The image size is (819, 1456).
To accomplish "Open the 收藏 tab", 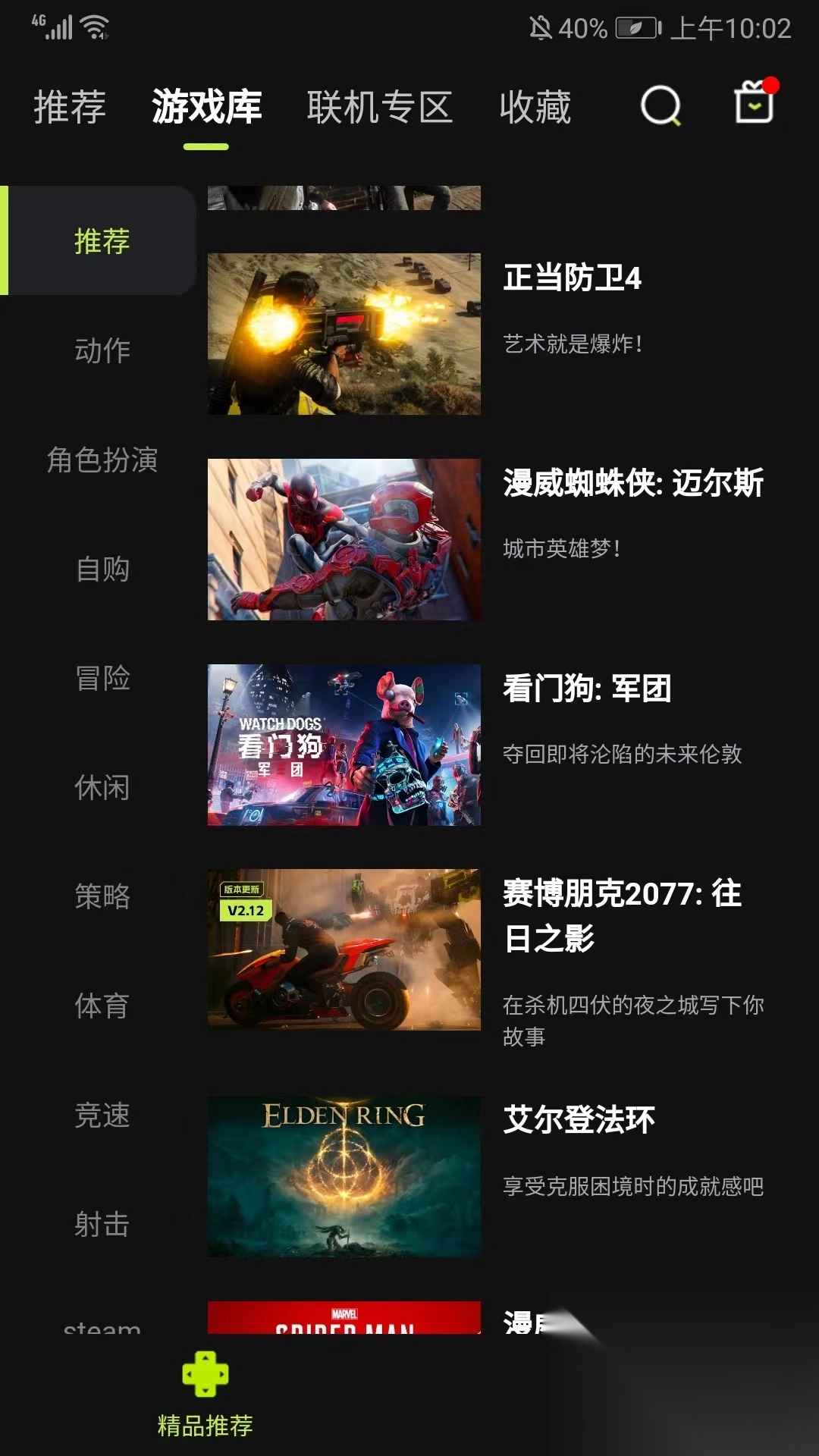I will [535, 106].
